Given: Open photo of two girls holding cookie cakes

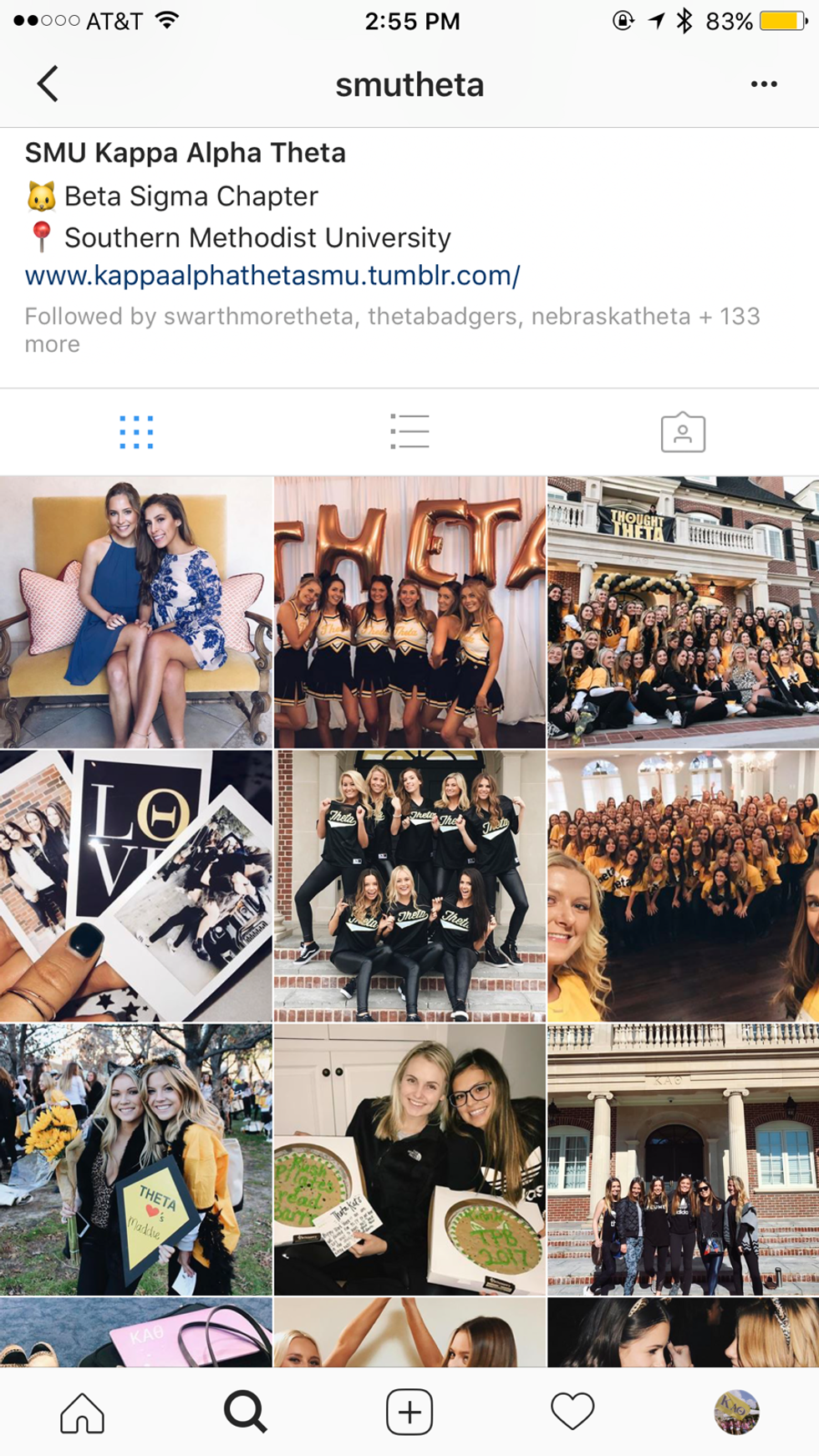Looking at the screenshot, I should tap(409, 1159).
